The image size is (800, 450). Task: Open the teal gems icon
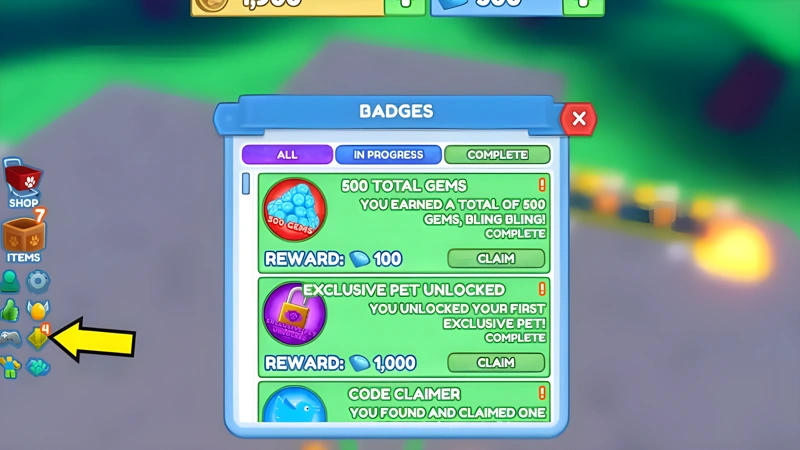[38, 368]
